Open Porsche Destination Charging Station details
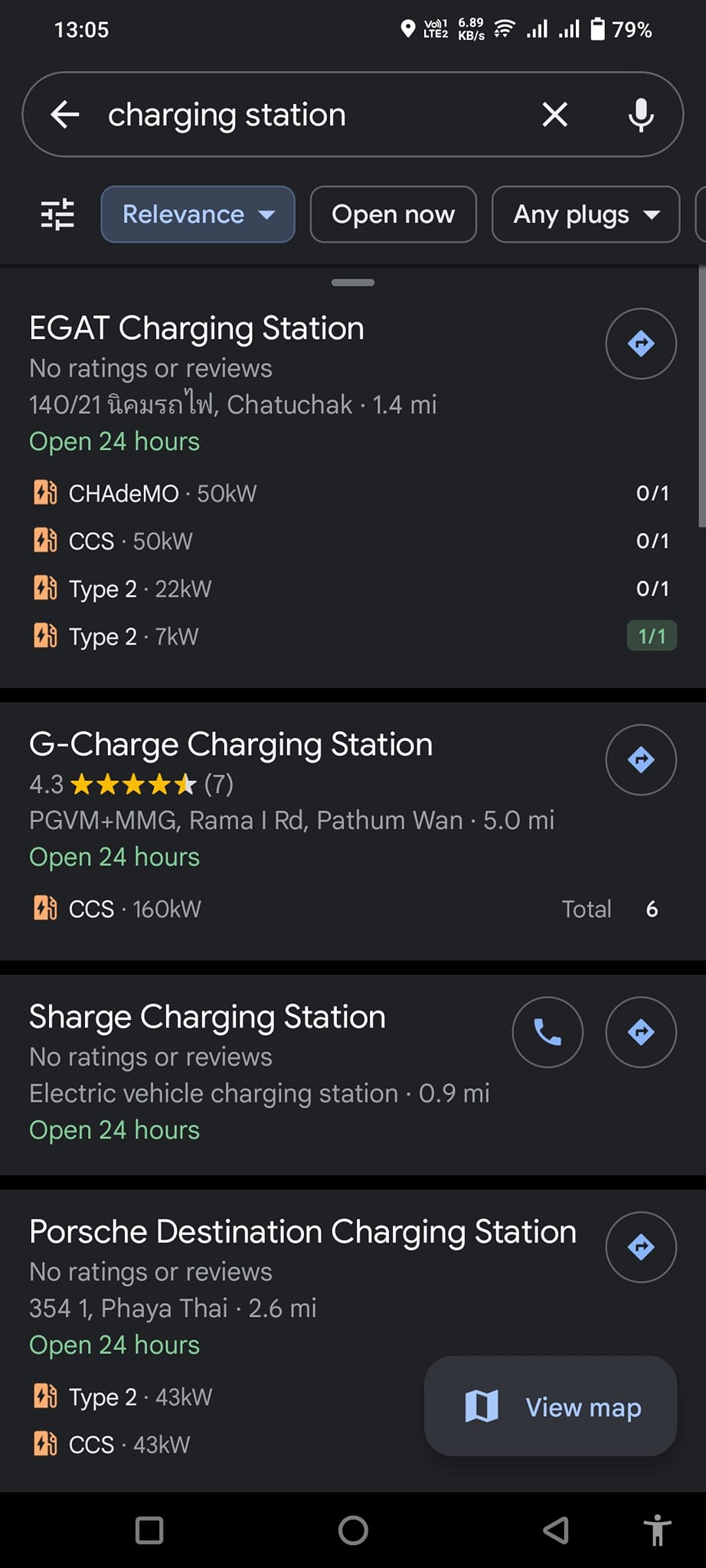The image size is (706, 1568). pyautogui.click(x=302, y=1232)
